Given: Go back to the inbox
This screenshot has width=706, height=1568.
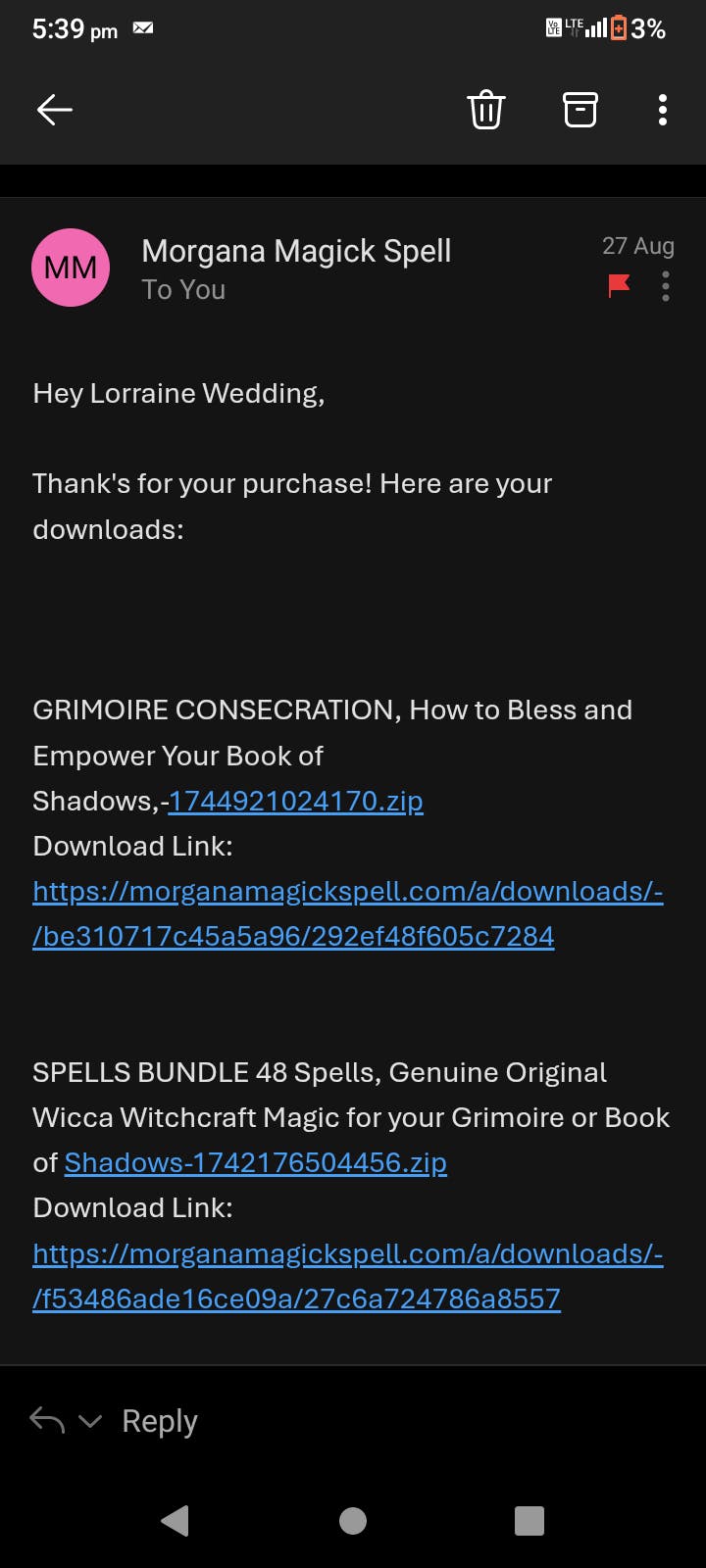Looking at the screenshot, I should (55, 110).
